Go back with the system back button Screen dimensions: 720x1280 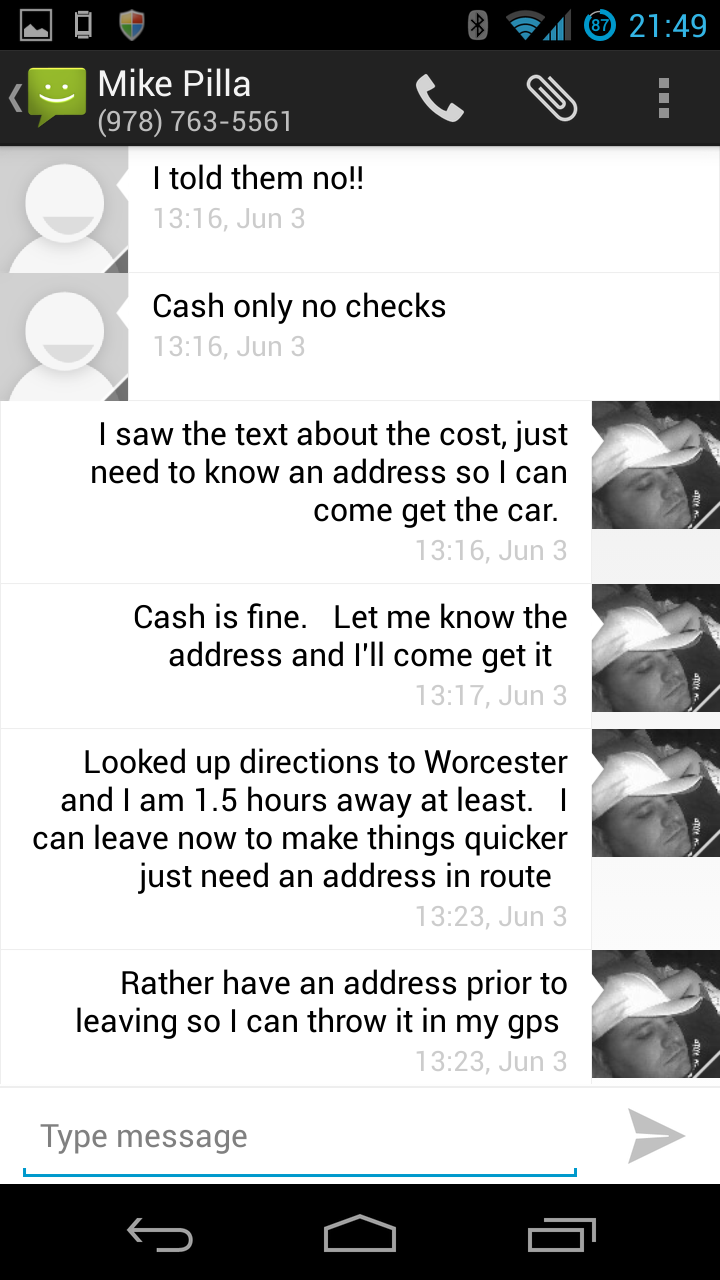160,1235
